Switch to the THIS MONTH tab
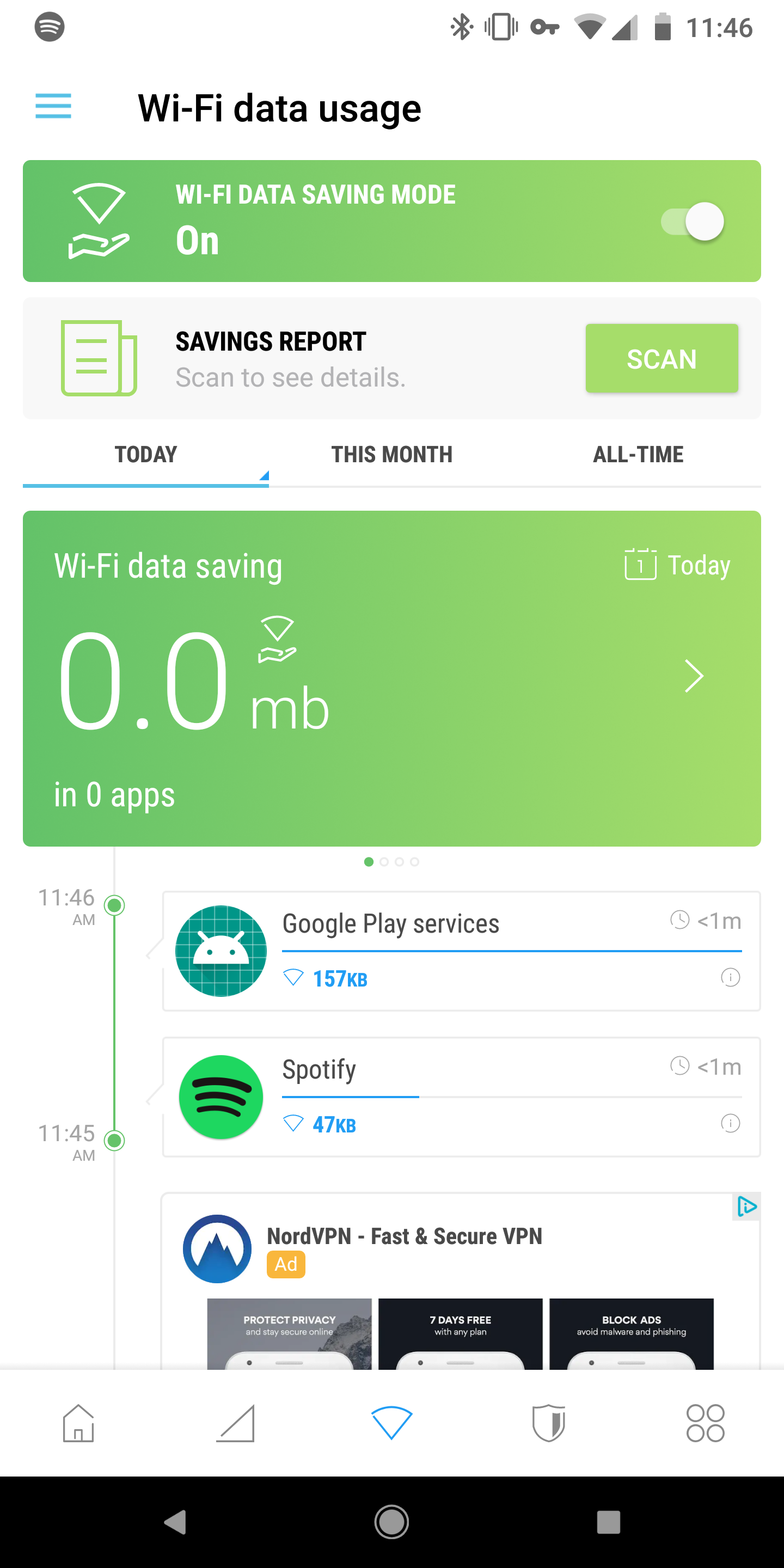Image resolution: width=784 pixels, height=1568 pixels. 391,454
